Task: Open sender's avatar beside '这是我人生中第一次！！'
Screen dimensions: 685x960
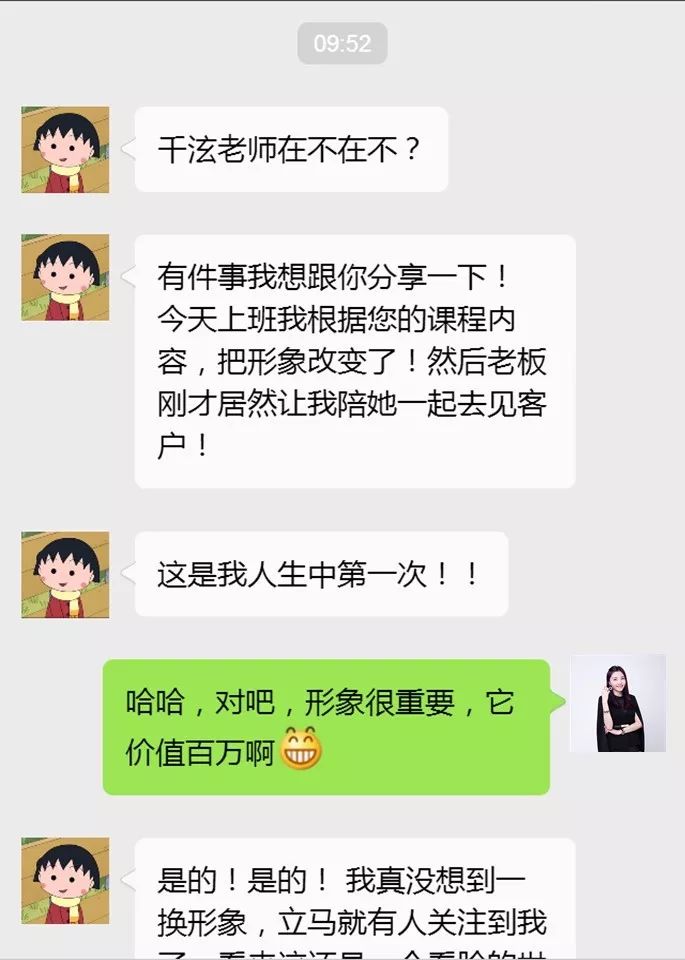Action: pyautogui.click(x=65, y=574)
